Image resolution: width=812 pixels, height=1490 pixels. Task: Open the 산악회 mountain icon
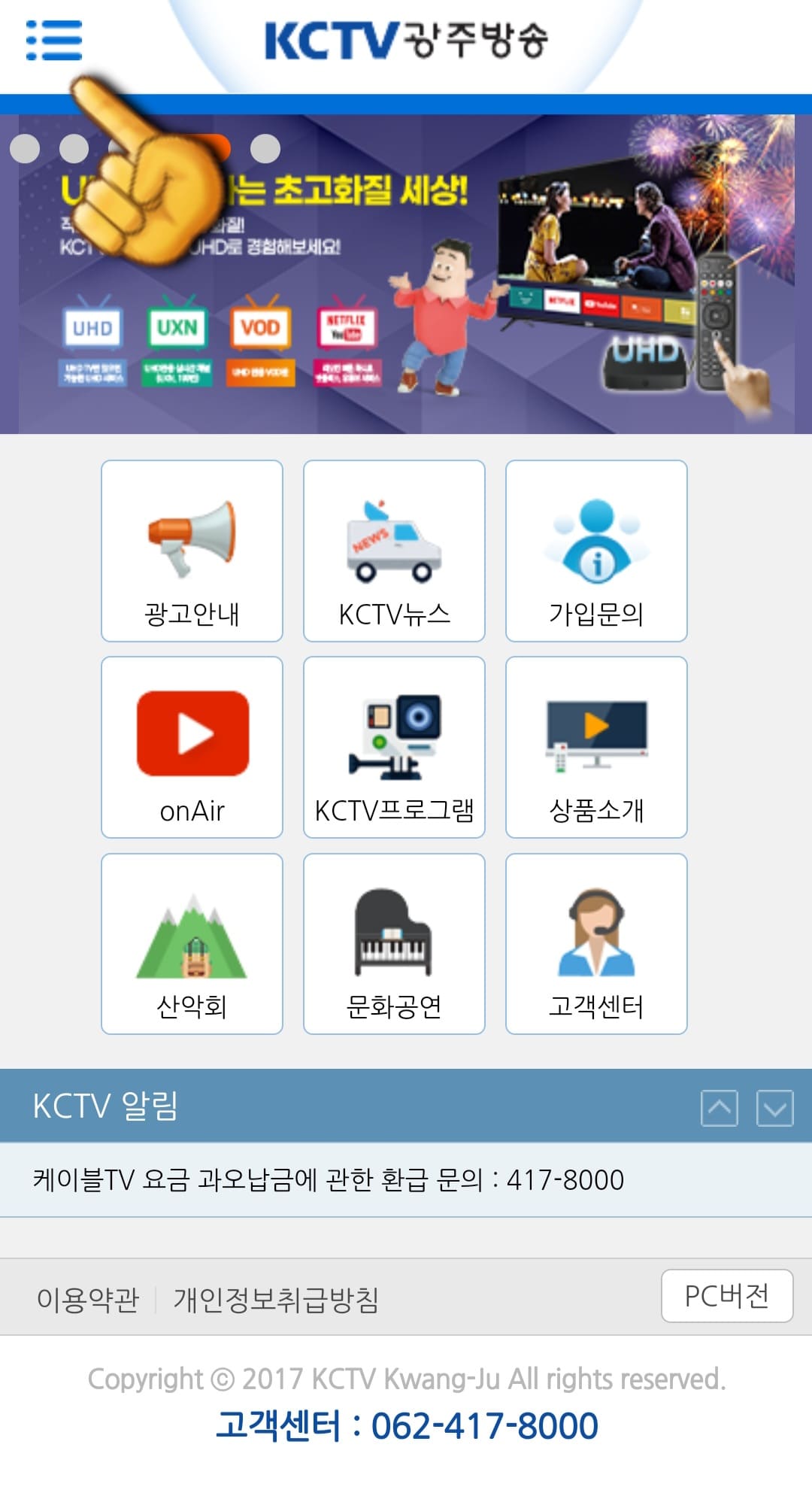click(x=192, y=936)
